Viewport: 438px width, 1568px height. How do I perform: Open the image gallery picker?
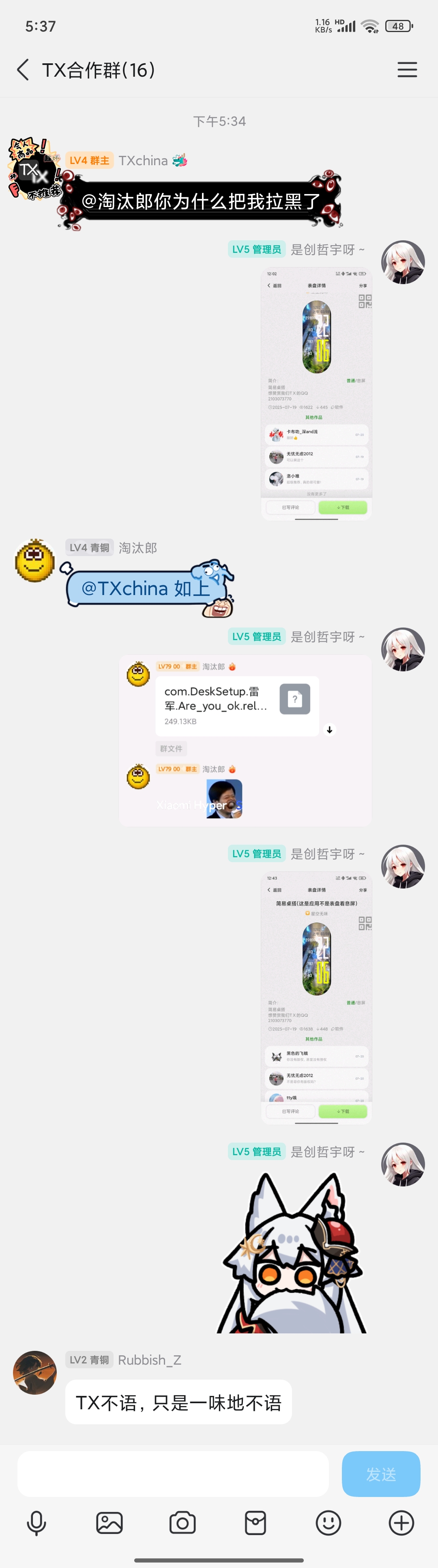point(109,1523)
